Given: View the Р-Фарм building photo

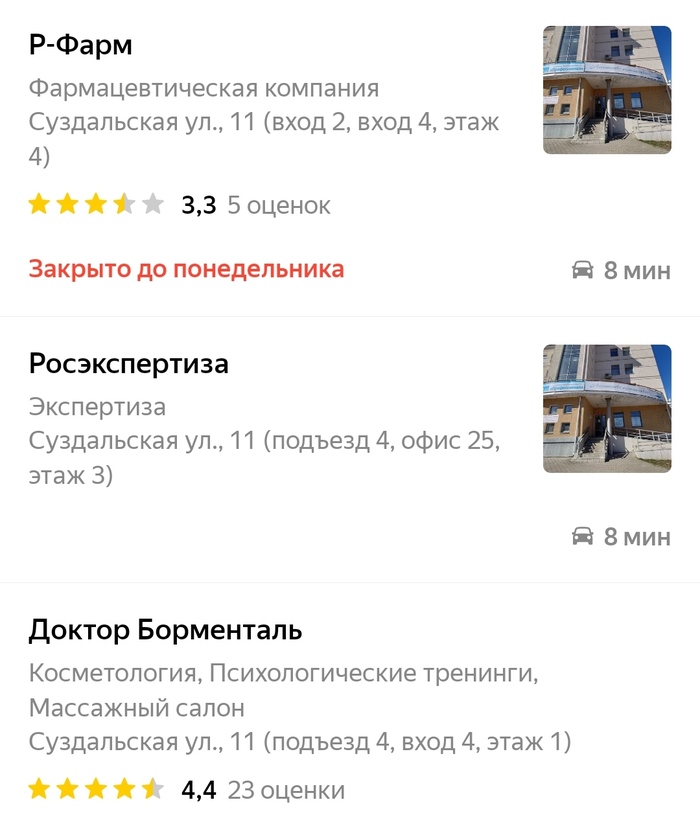Looking at the screenshot, I should 606,90.
